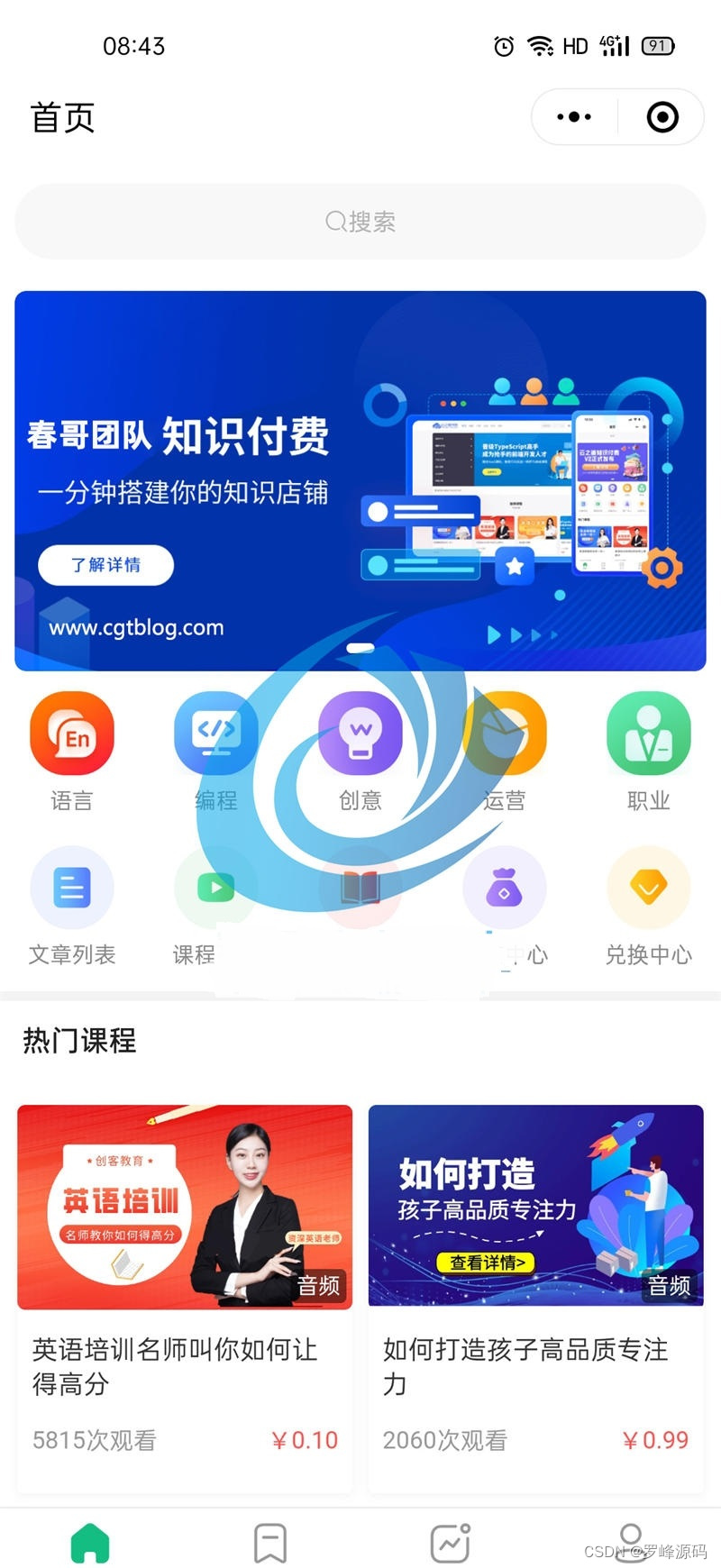This screenshot has height=1568, width=721.
Task: Open the 语言 category
Action: (x=72, y=750)
